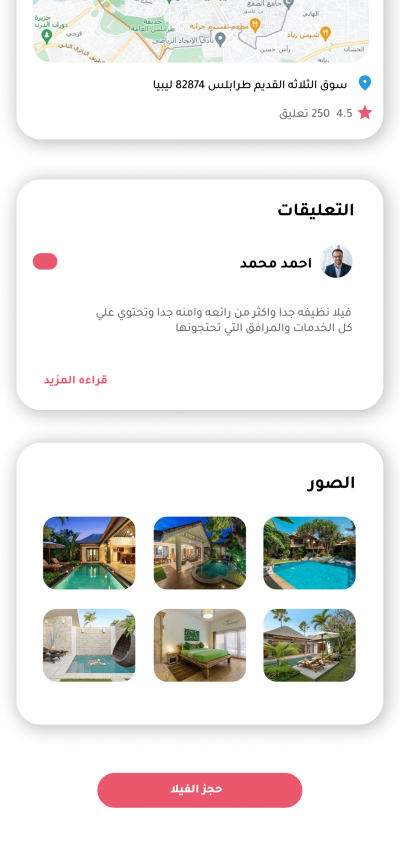400x865 pixels.
Task: Open the garden sunbeds and umbrella photo
Action: click(x=310, y=645)
